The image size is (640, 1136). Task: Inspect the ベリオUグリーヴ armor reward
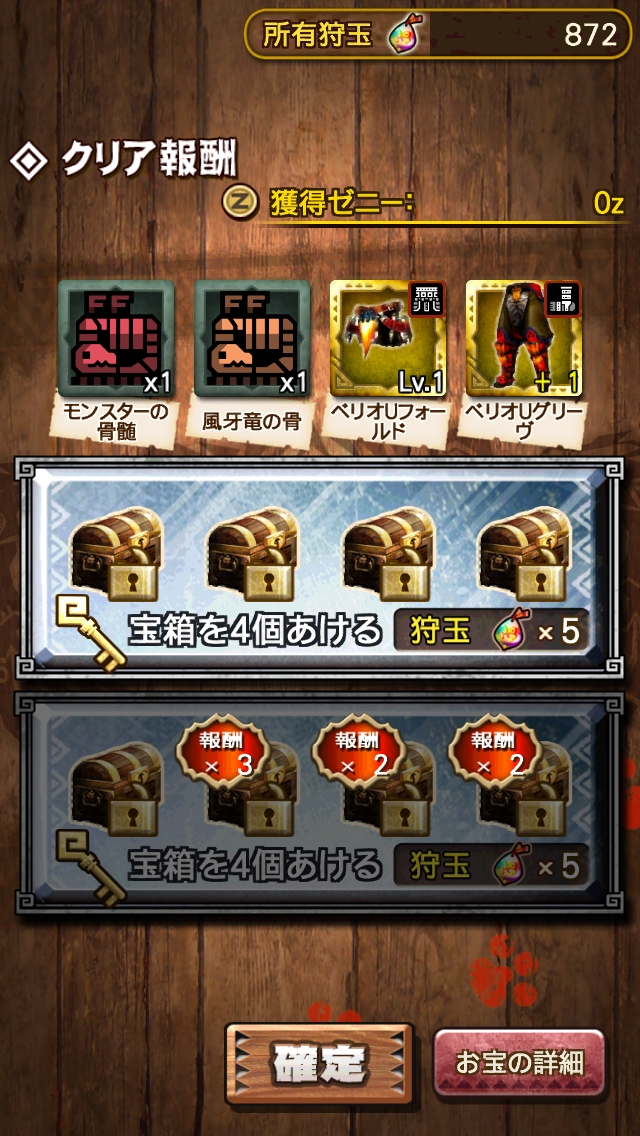tap(524, 338)
